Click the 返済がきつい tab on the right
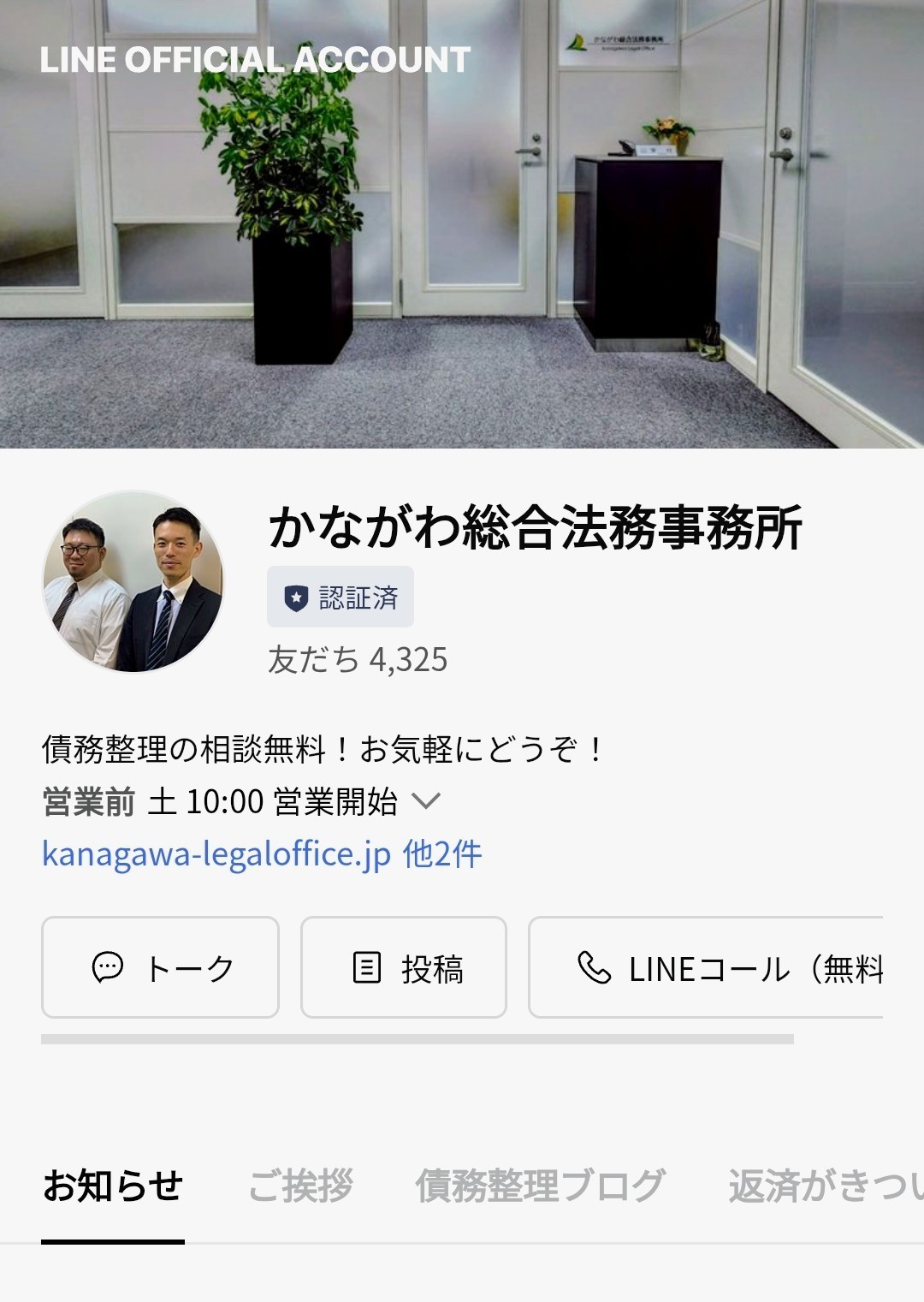Screen dimensions: 924x1302 (x=823, y=1186)
